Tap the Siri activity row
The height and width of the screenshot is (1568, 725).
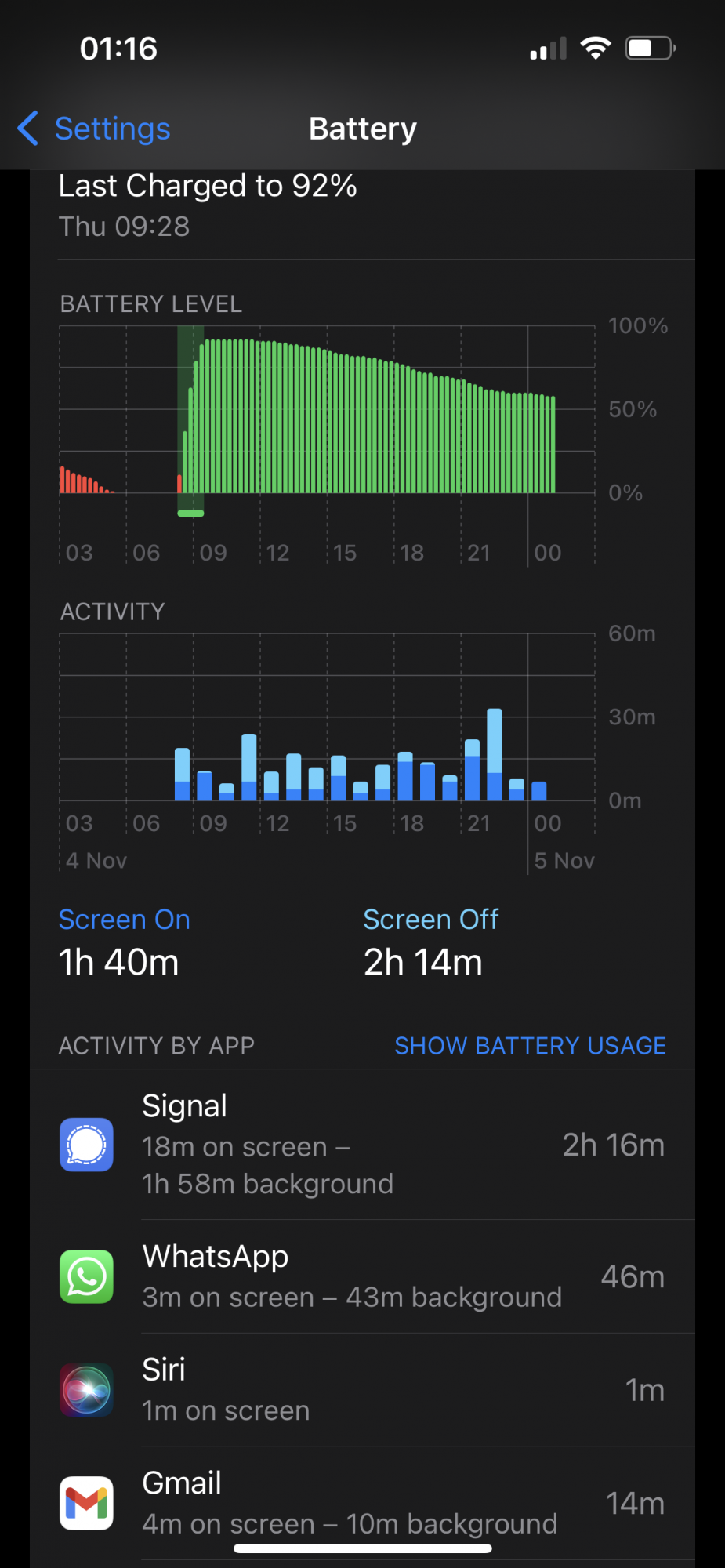(362, 1390)
